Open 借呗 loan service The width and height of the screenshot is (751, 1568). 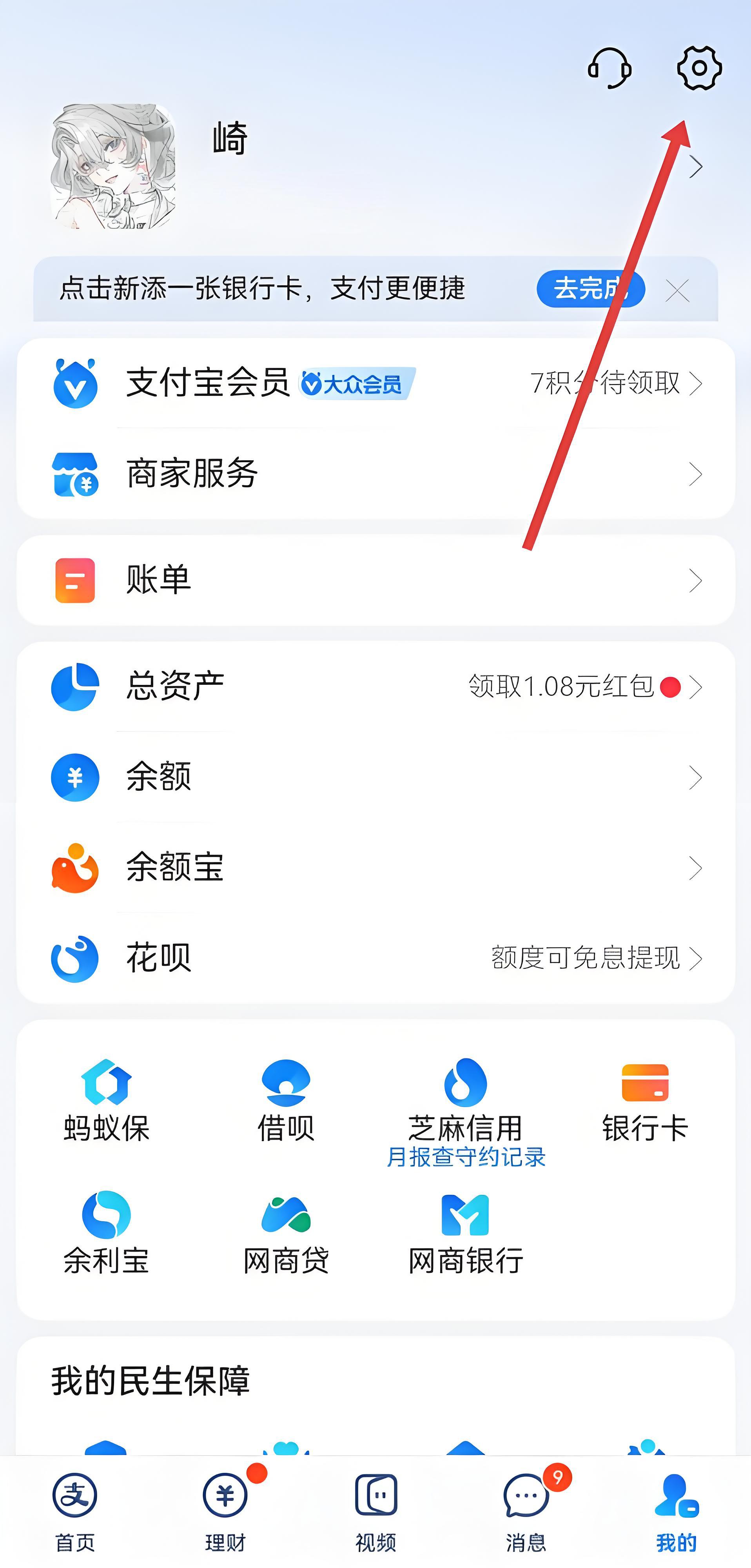click(285, 1100)
